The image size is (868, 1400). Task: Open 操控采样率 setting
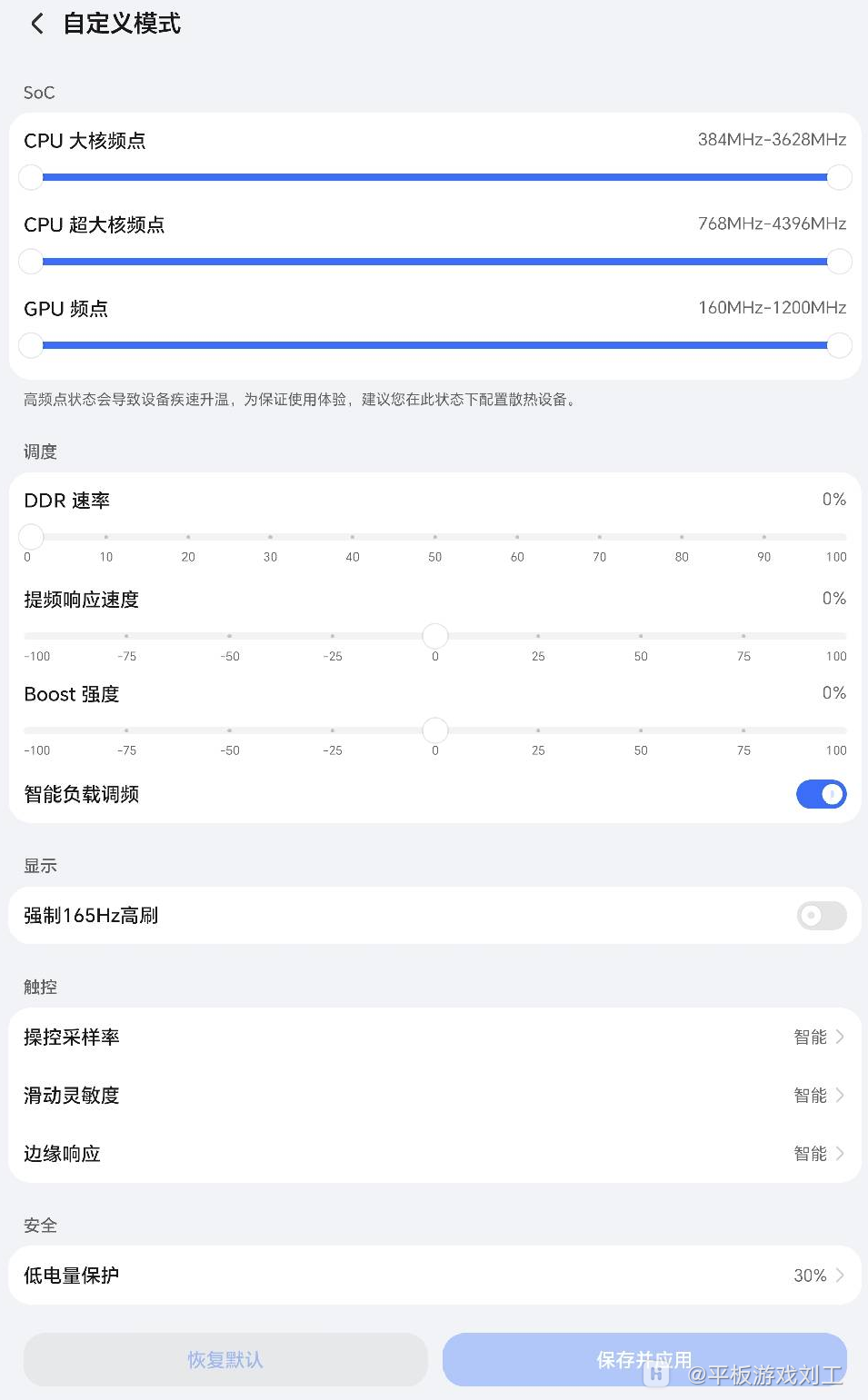[434, 1037]
